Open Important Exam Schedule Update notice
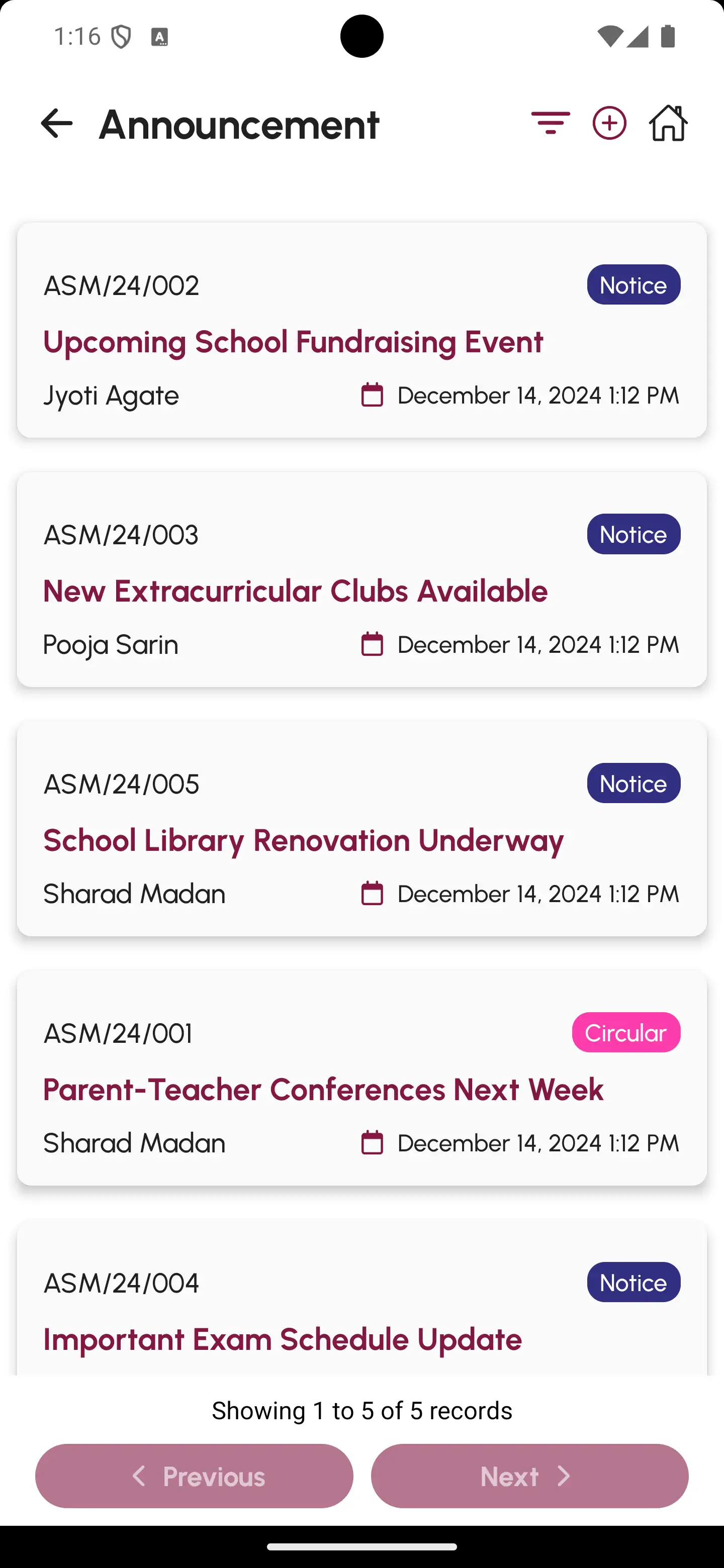 [283, 1338]
